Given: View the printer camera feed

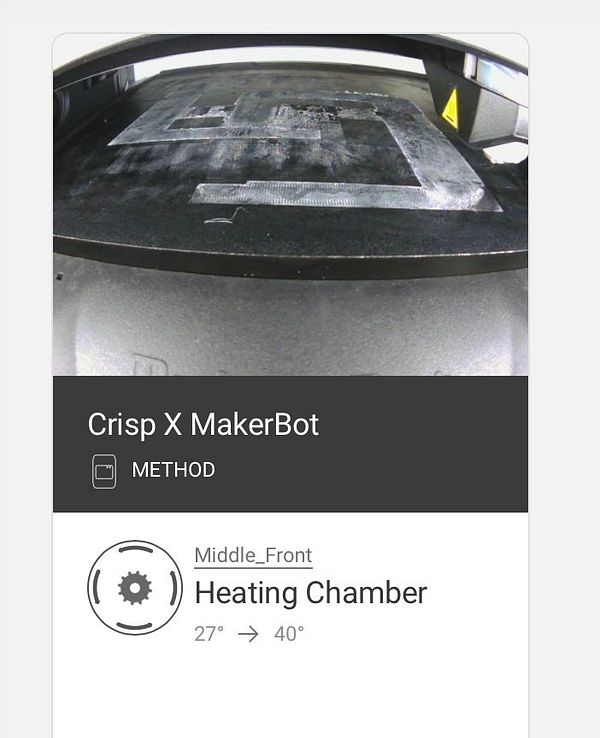Looking at the screenshot, I should [x=290, y=205].
